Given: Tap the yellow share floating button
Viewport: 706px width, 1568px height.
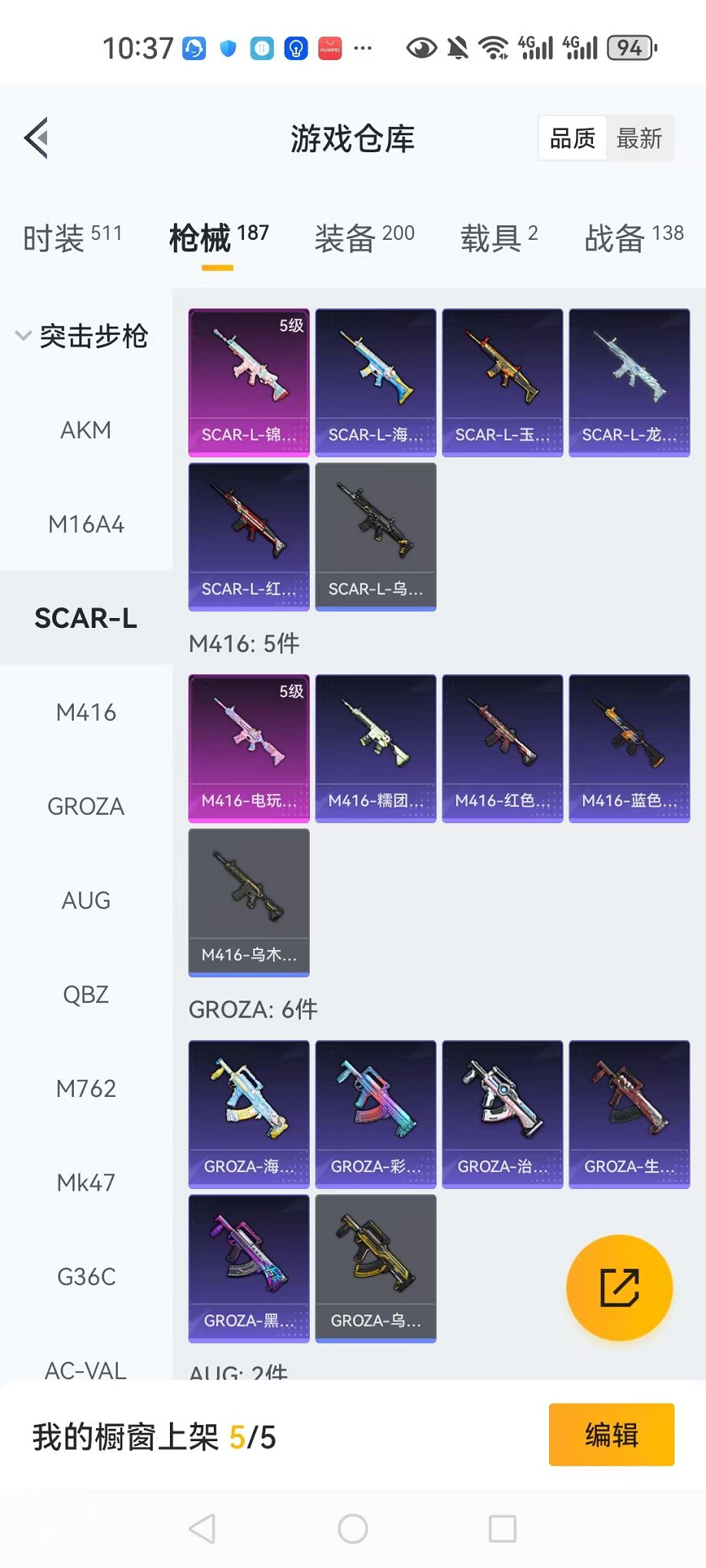Looking at the screenshot, I should point(619,1287).
